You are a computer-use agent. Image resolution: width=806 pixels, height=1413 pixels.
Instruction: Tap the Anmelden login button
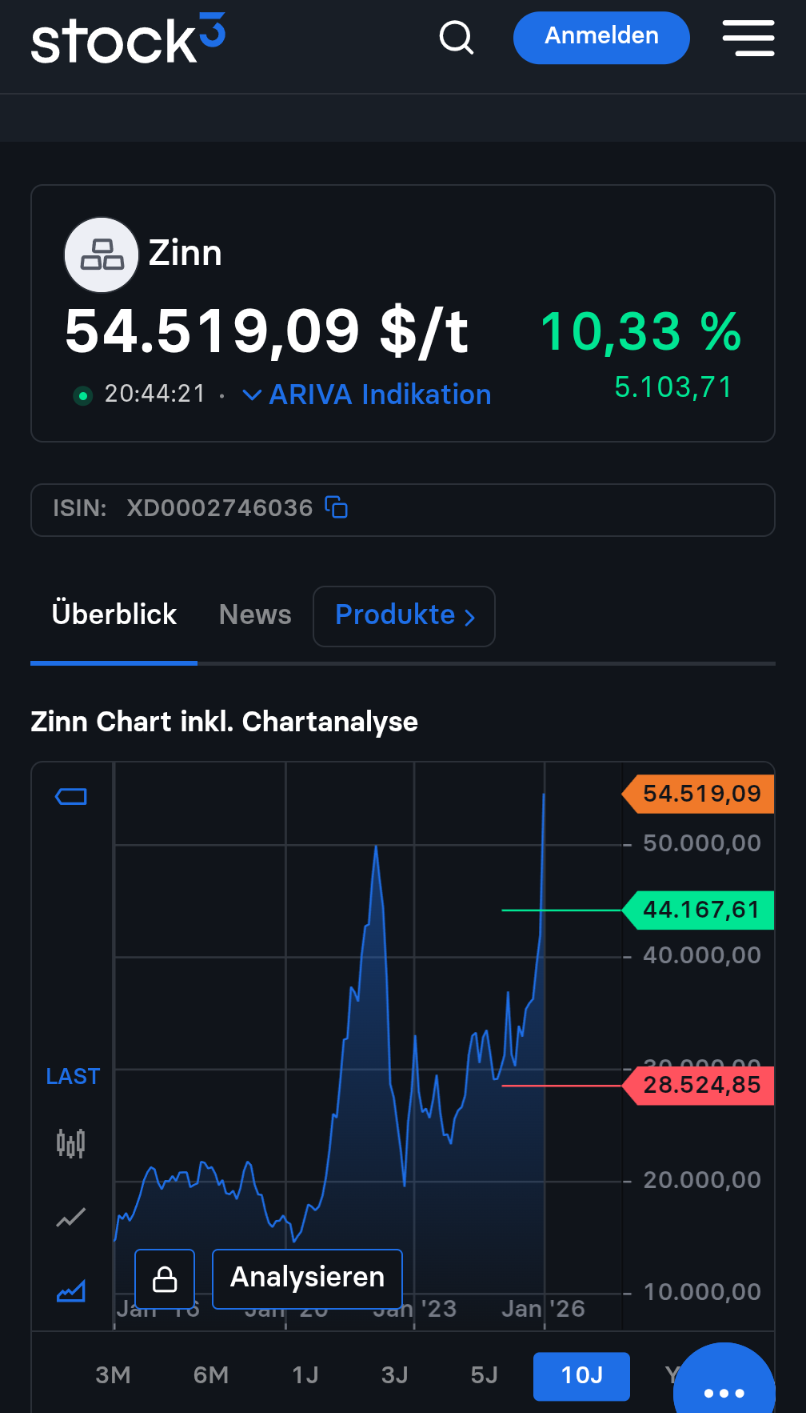601,38
